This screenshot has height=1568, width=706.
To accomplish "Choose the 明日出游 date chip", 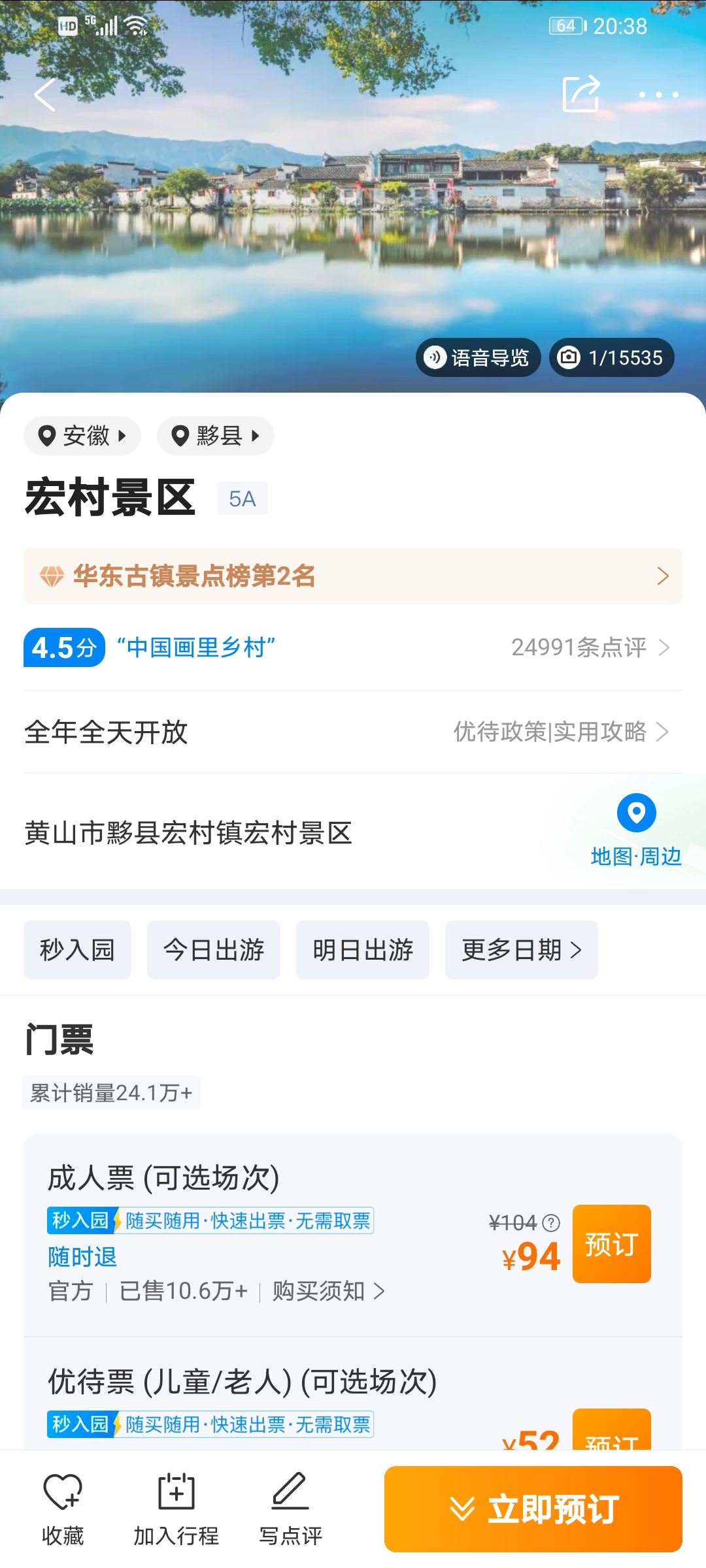I will (363, 950).
